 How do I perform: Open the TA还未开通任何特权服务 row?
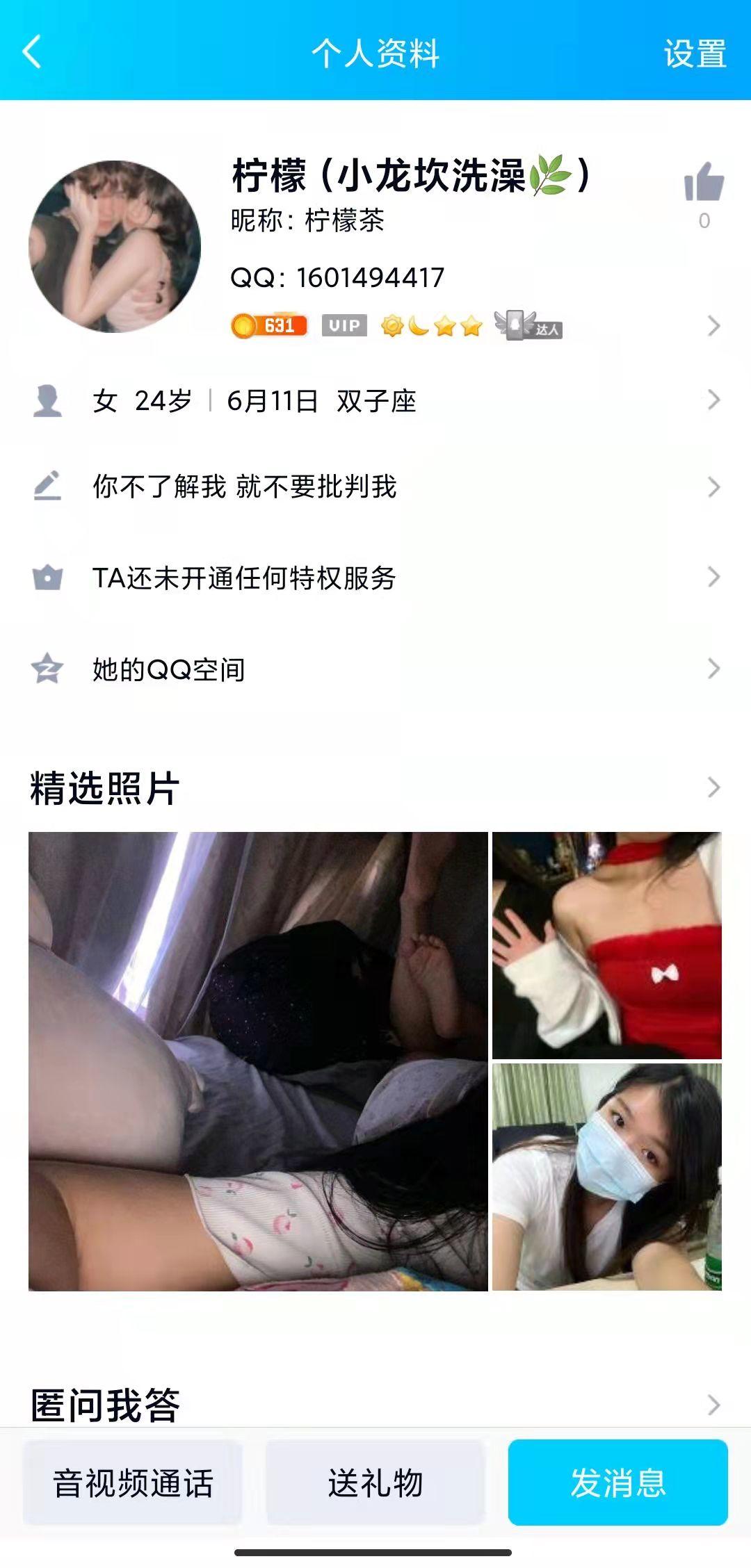[x=375, y=578]
